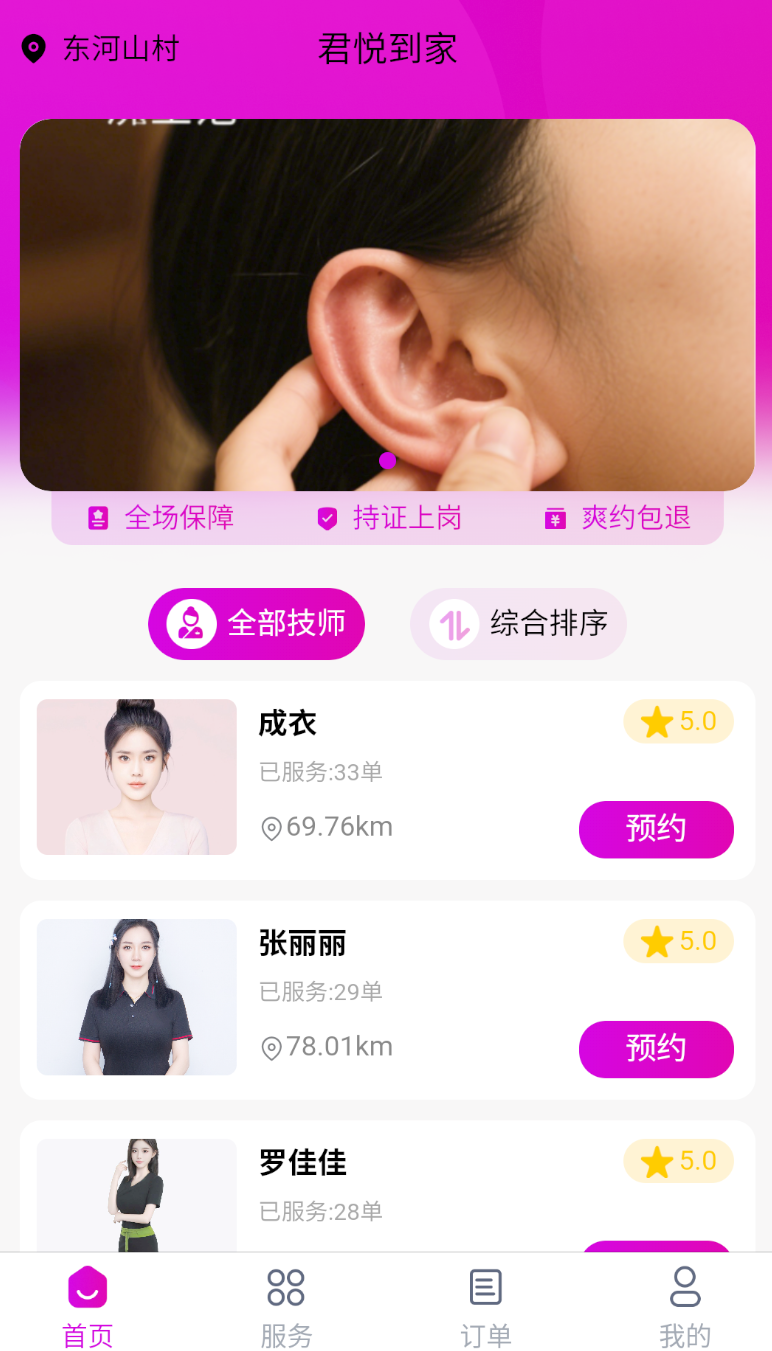The image size is (772, 1351).
Task: Switch to the 我的 tab
Action: 685,1307
